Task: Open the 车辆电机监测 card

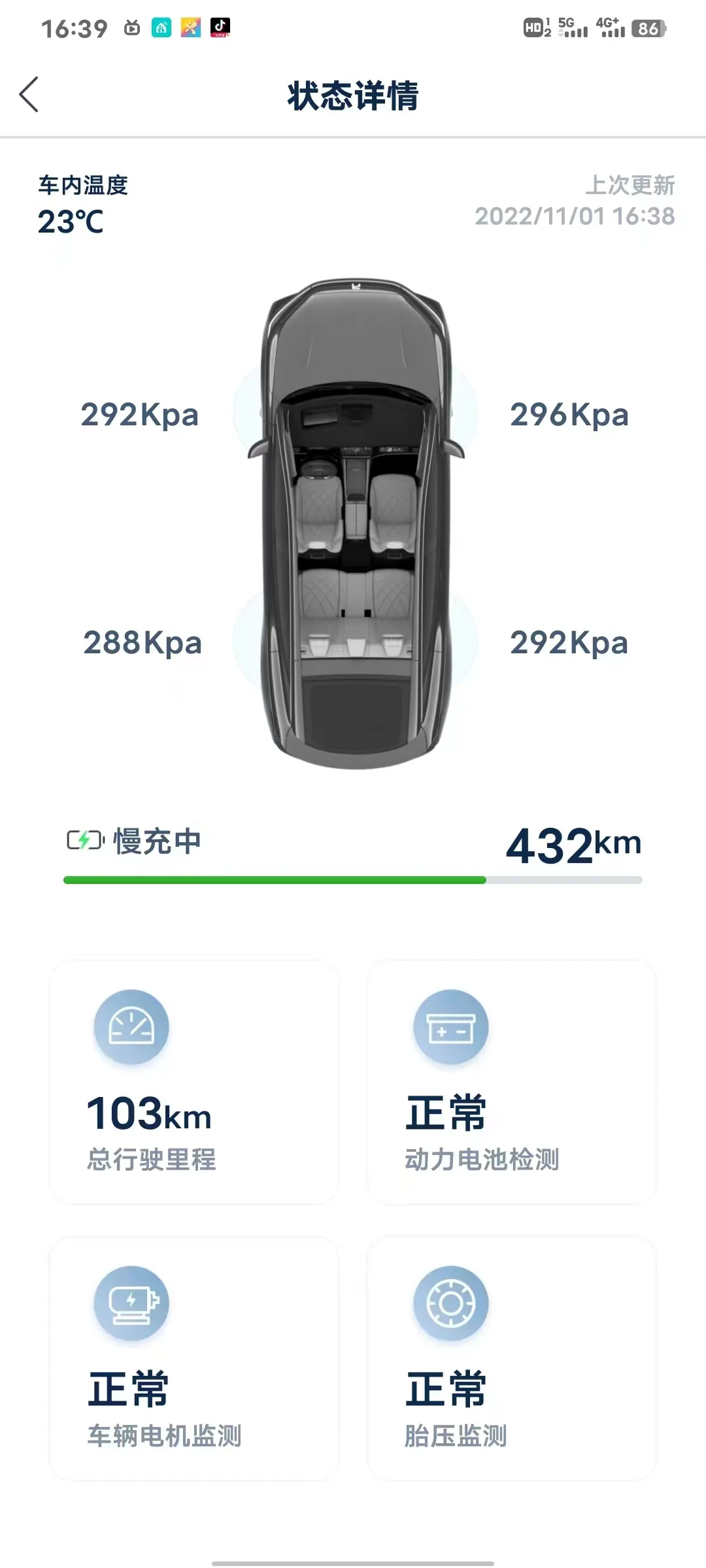Action: point(194,1358)
